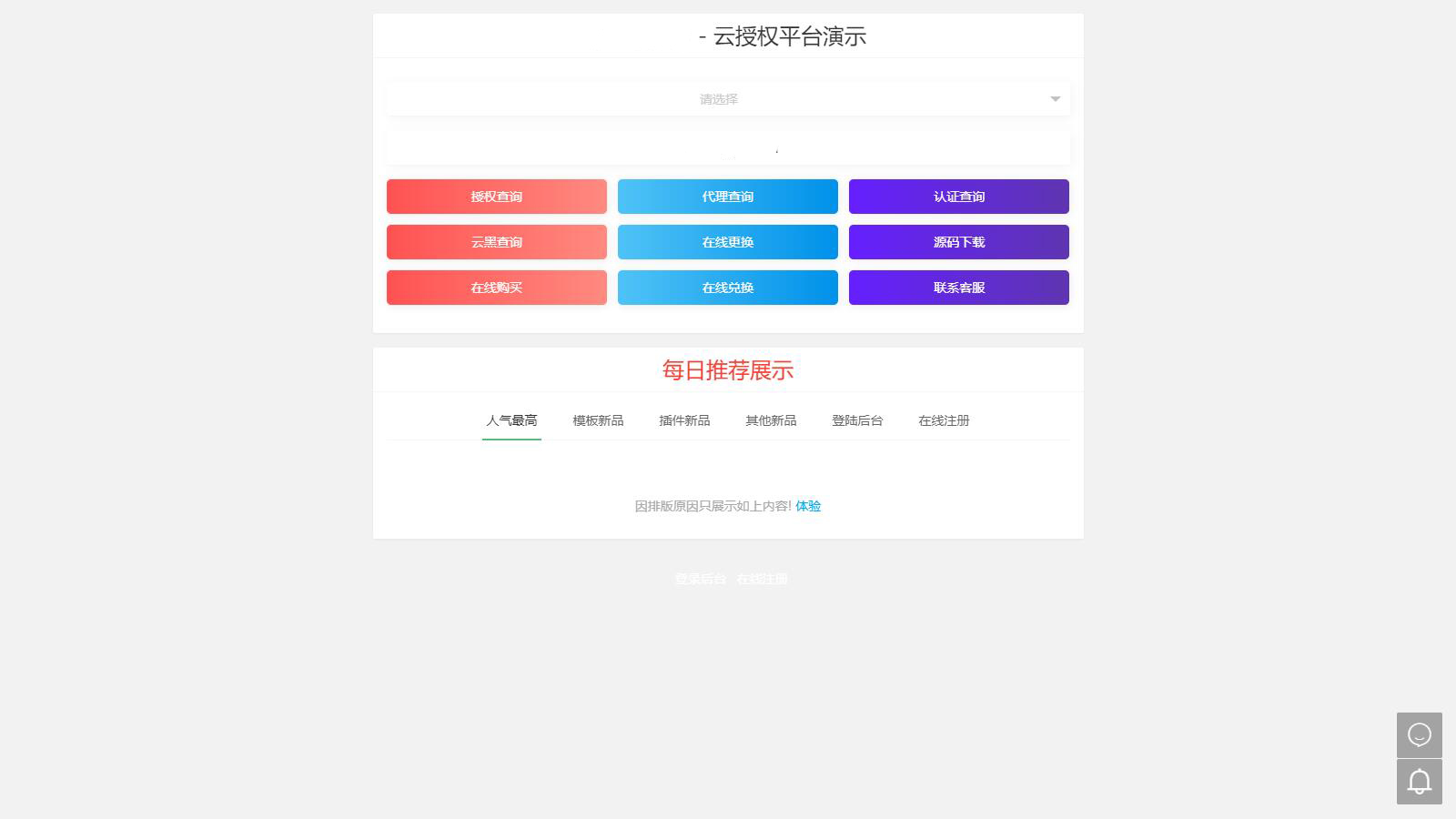Select 在线兑换 button
The width and height of the screenshot is (1456, 819).
[x=728, y=288]
